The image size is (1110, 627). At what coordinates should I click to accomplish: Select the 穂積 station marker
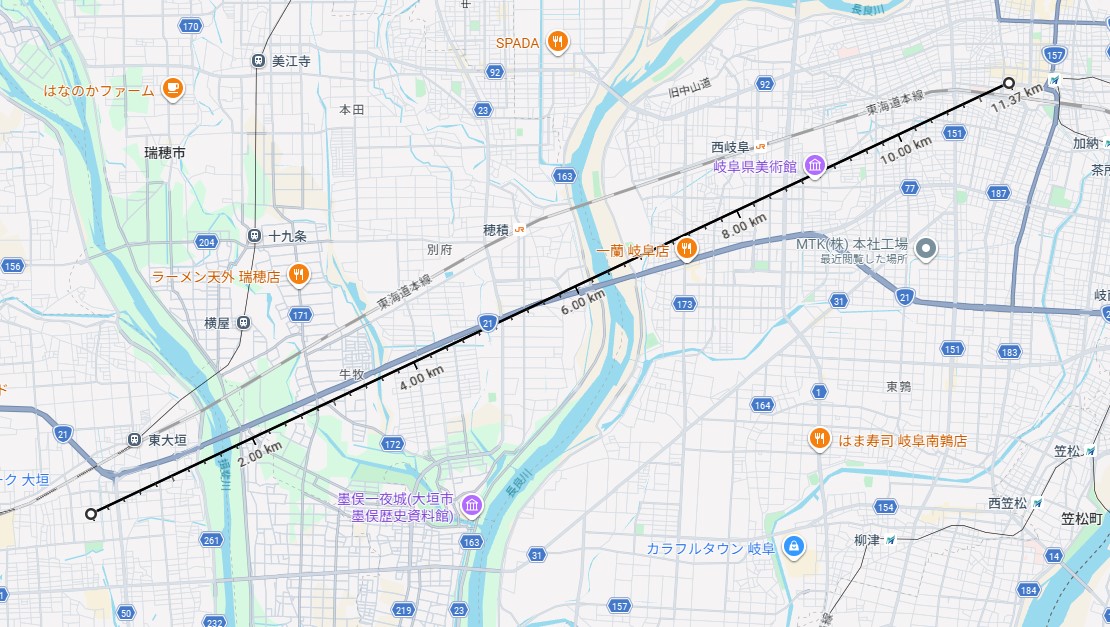click(x=520, y=230)
